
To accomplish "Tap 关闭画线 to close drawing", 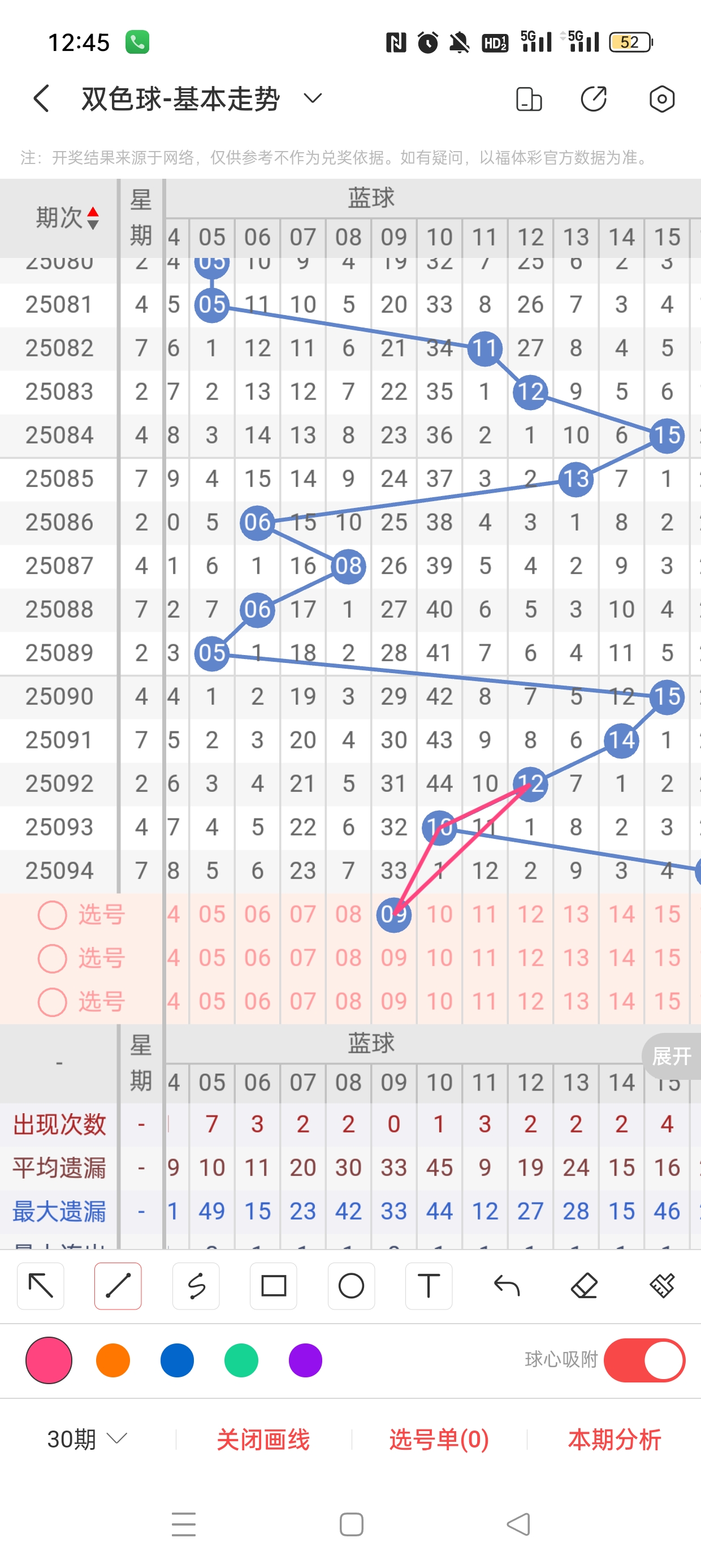I will (x=263, y=1439).
